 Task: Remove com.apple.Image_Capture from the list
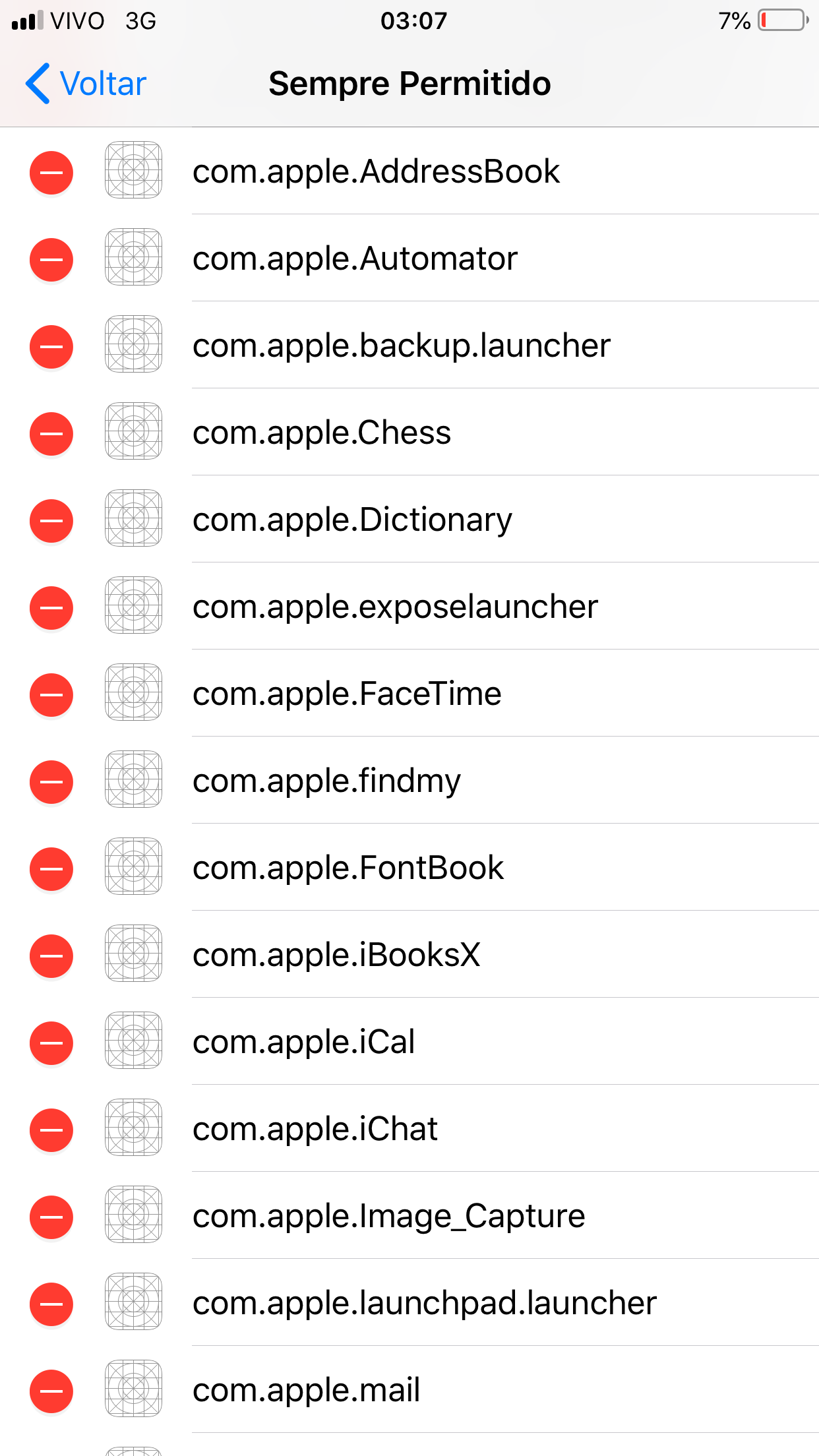[51, 1217]
